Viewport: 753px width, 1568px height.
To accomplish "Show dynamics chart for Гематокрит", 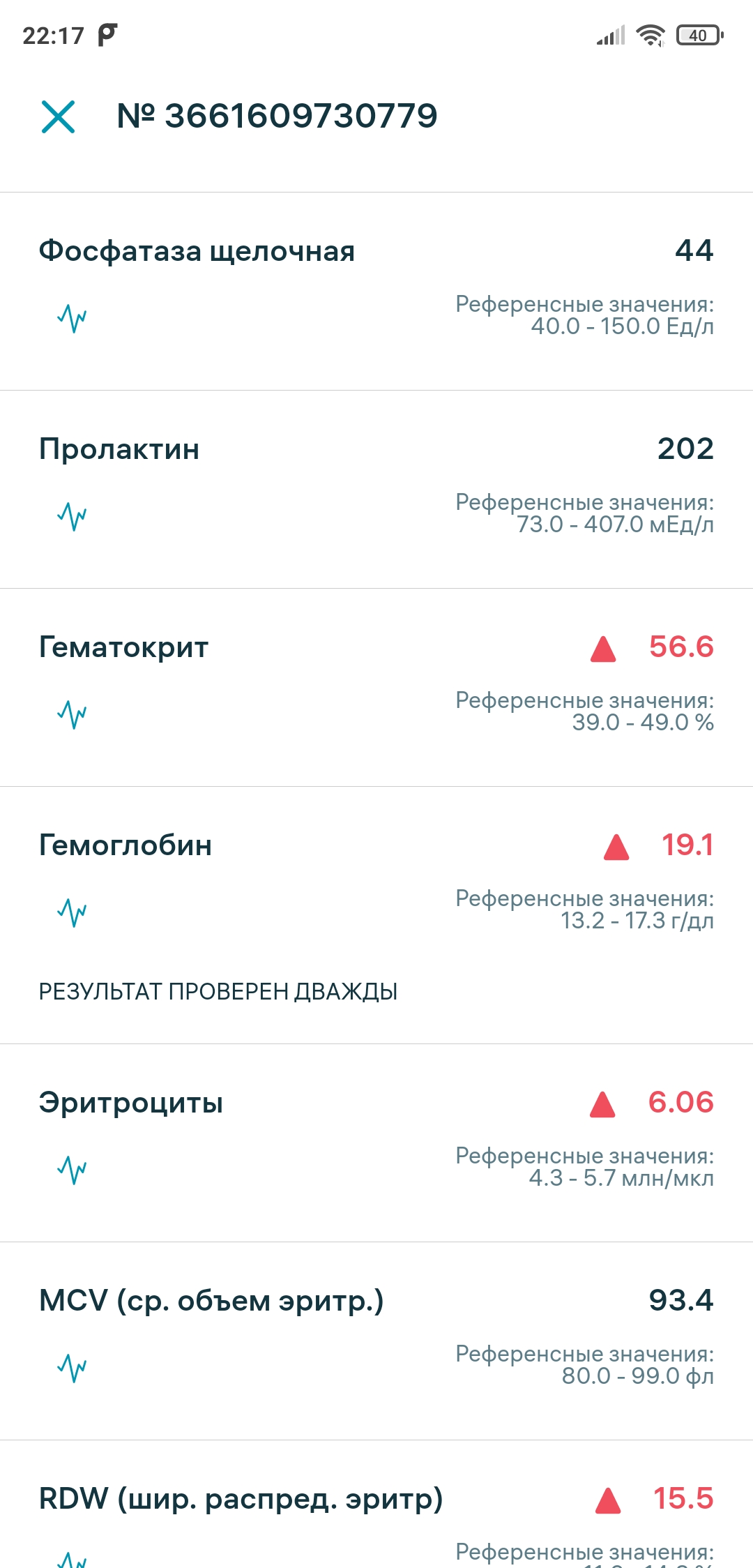I will [72, 714].
